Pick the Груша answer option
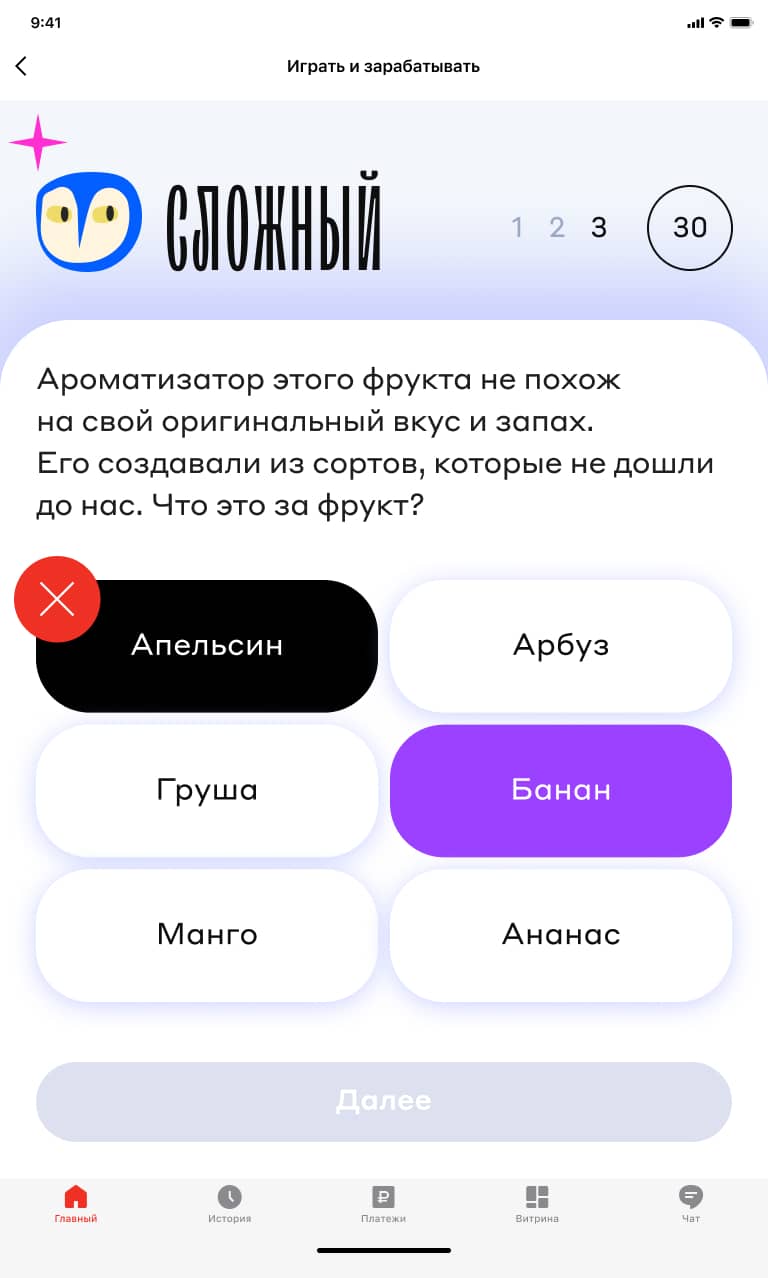Viewport: 768px width, 1278px height. pos(207,791)
